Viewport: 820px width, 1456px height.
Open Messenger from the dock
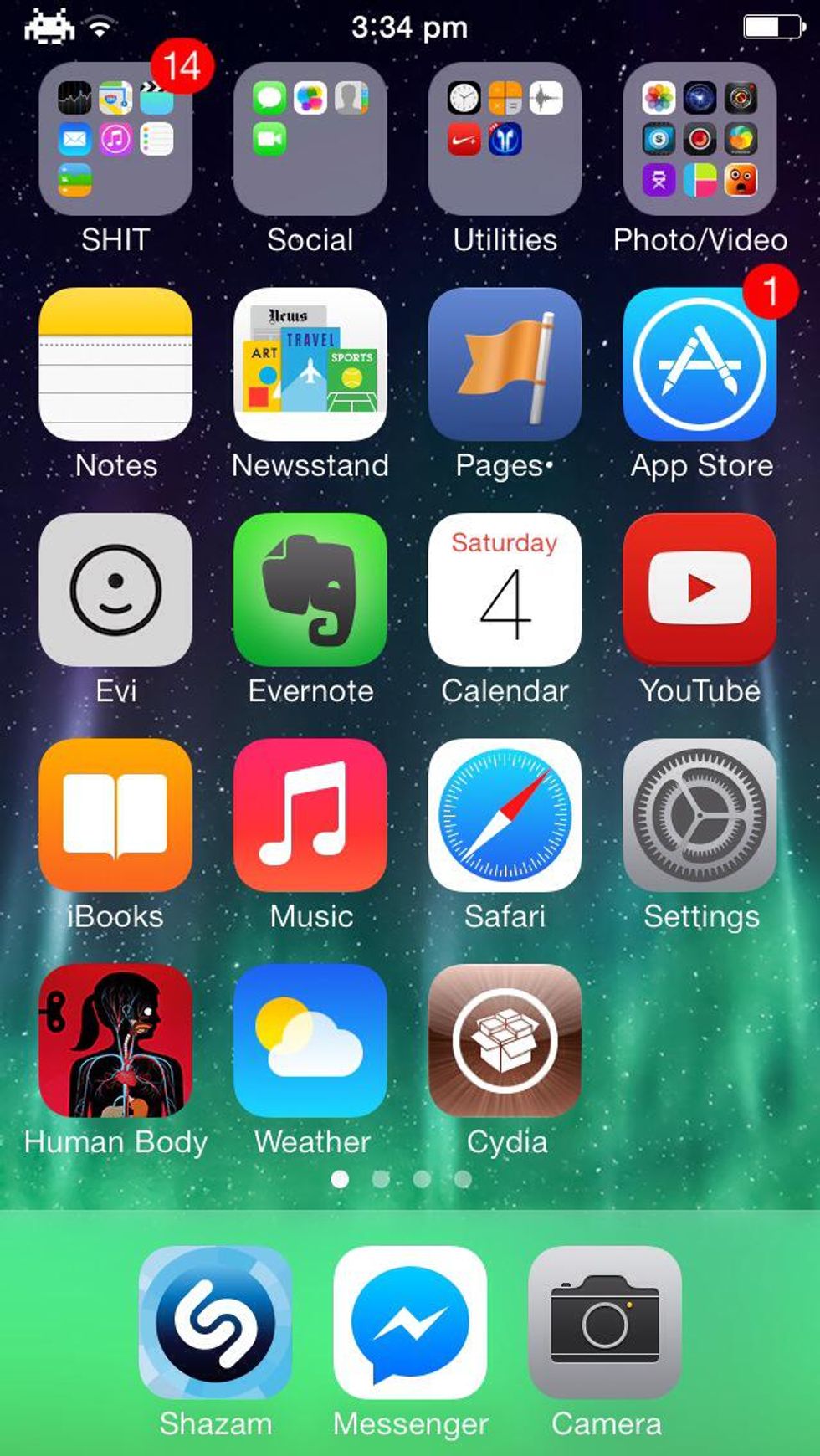click(x=410, y=1322)
